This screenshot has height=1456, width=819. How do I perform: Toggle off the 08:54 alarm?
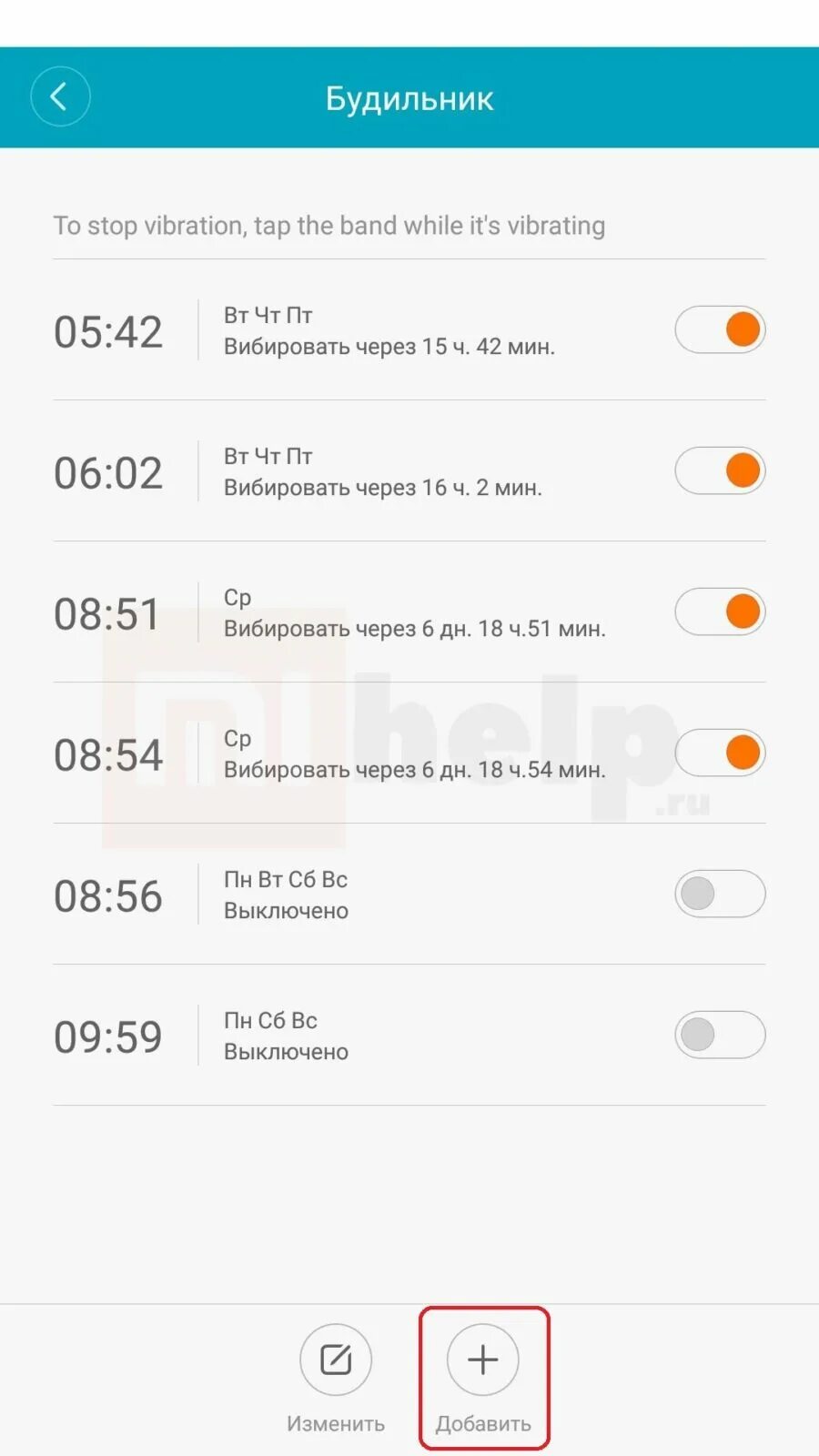(x=720, y=753)
